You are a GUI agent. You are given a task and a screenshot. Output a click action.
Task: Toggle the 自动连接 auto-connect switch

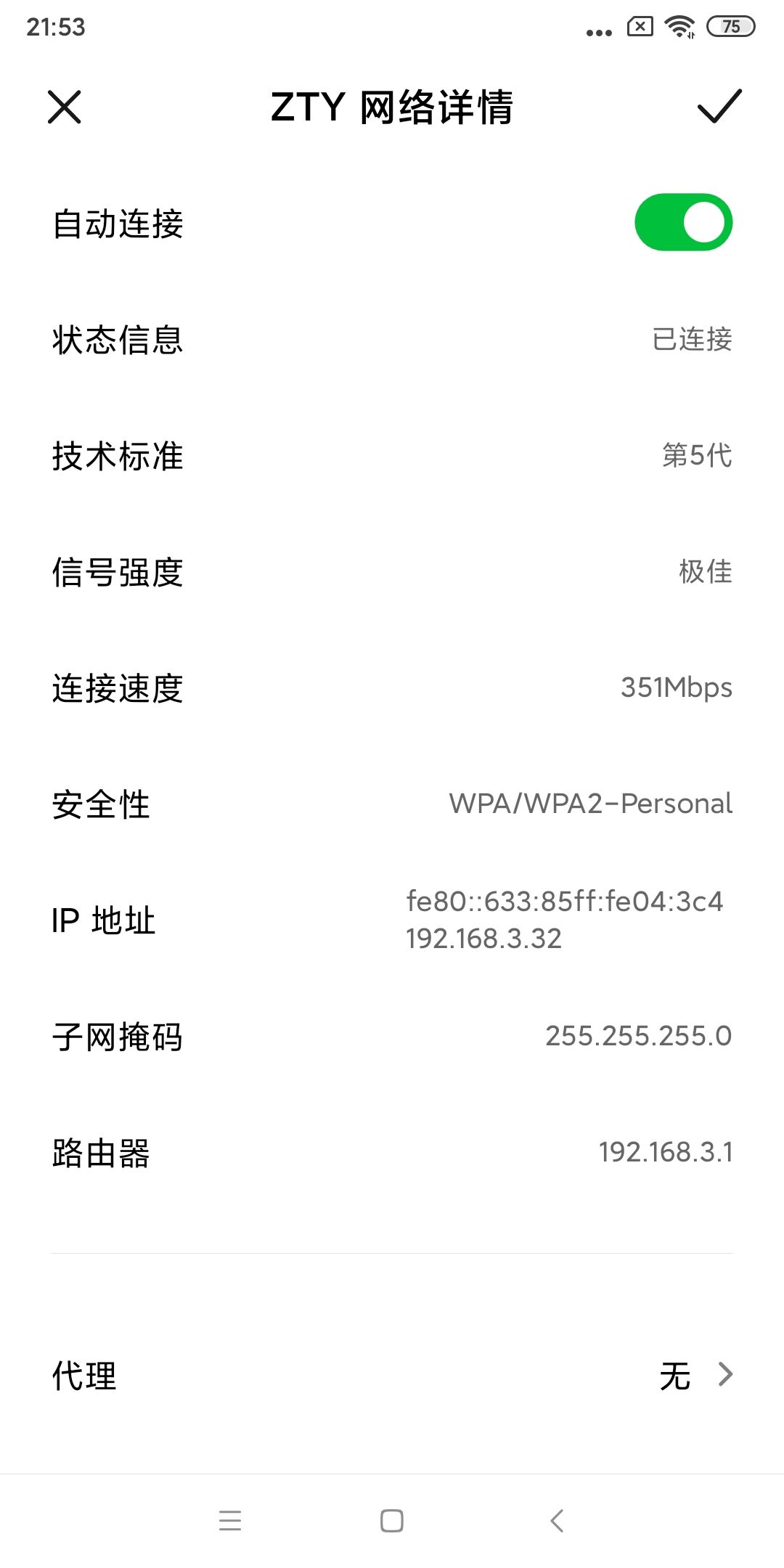tap(683, 222)
